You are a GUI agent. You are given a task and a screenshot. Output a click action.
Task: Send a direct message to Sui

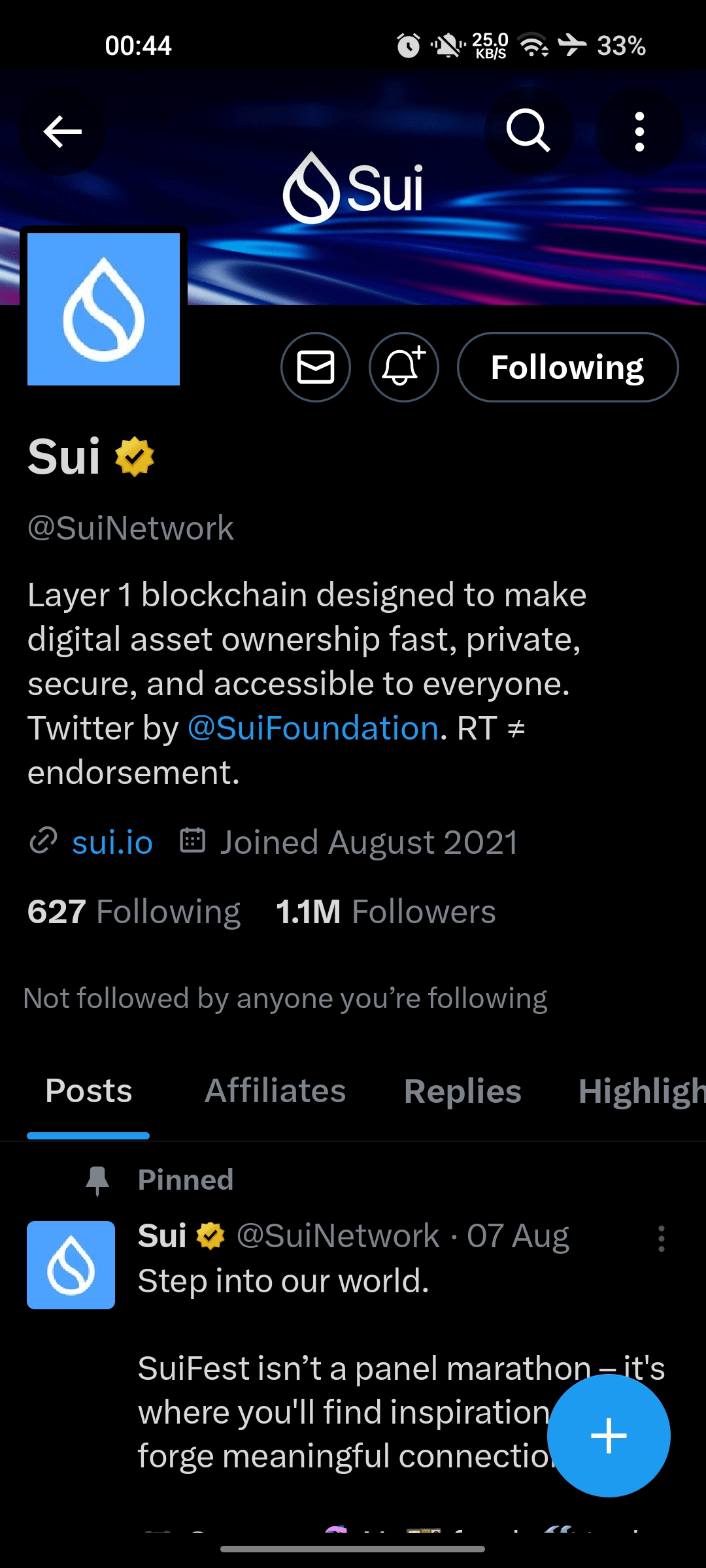[316, 367]
